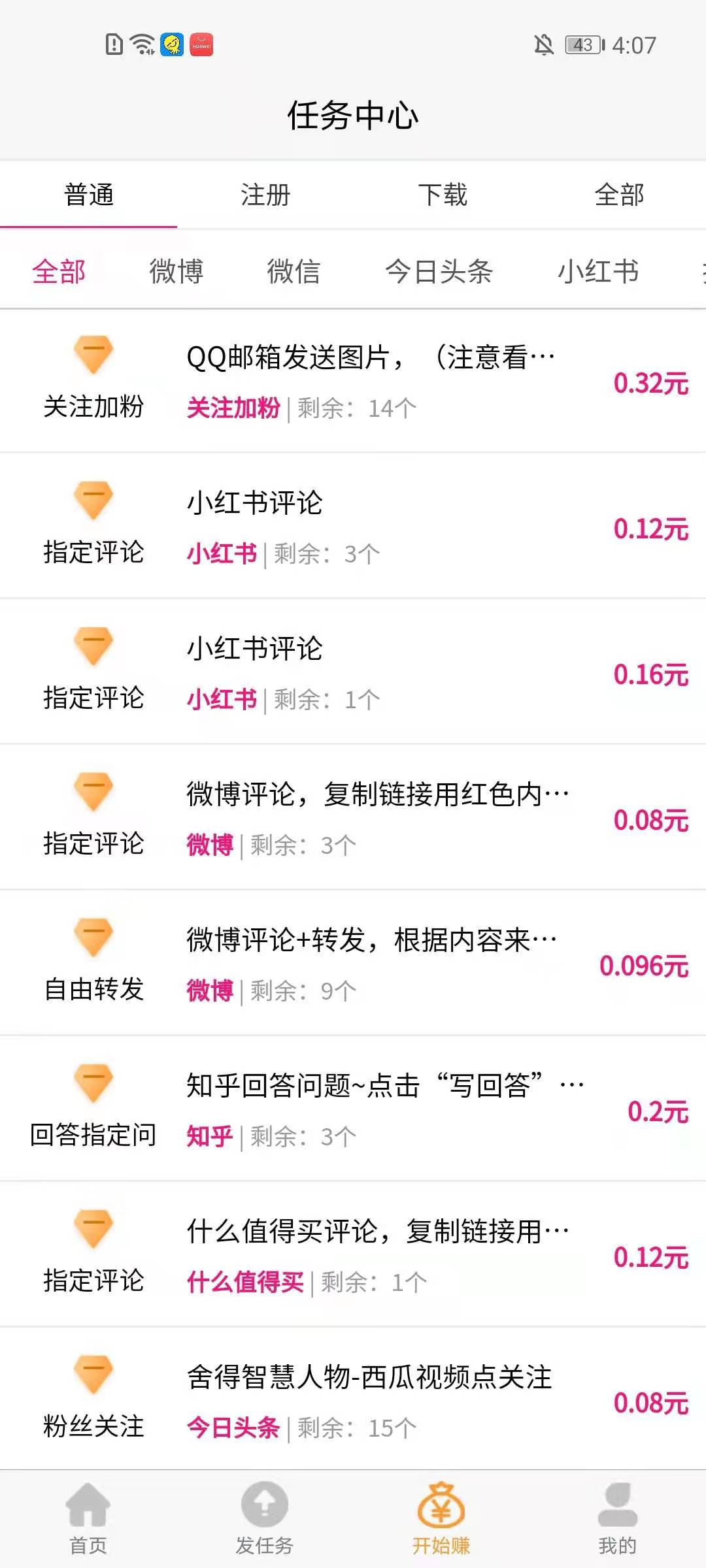Open the 小红书评论 task paying 0.16元

[353, 672]
